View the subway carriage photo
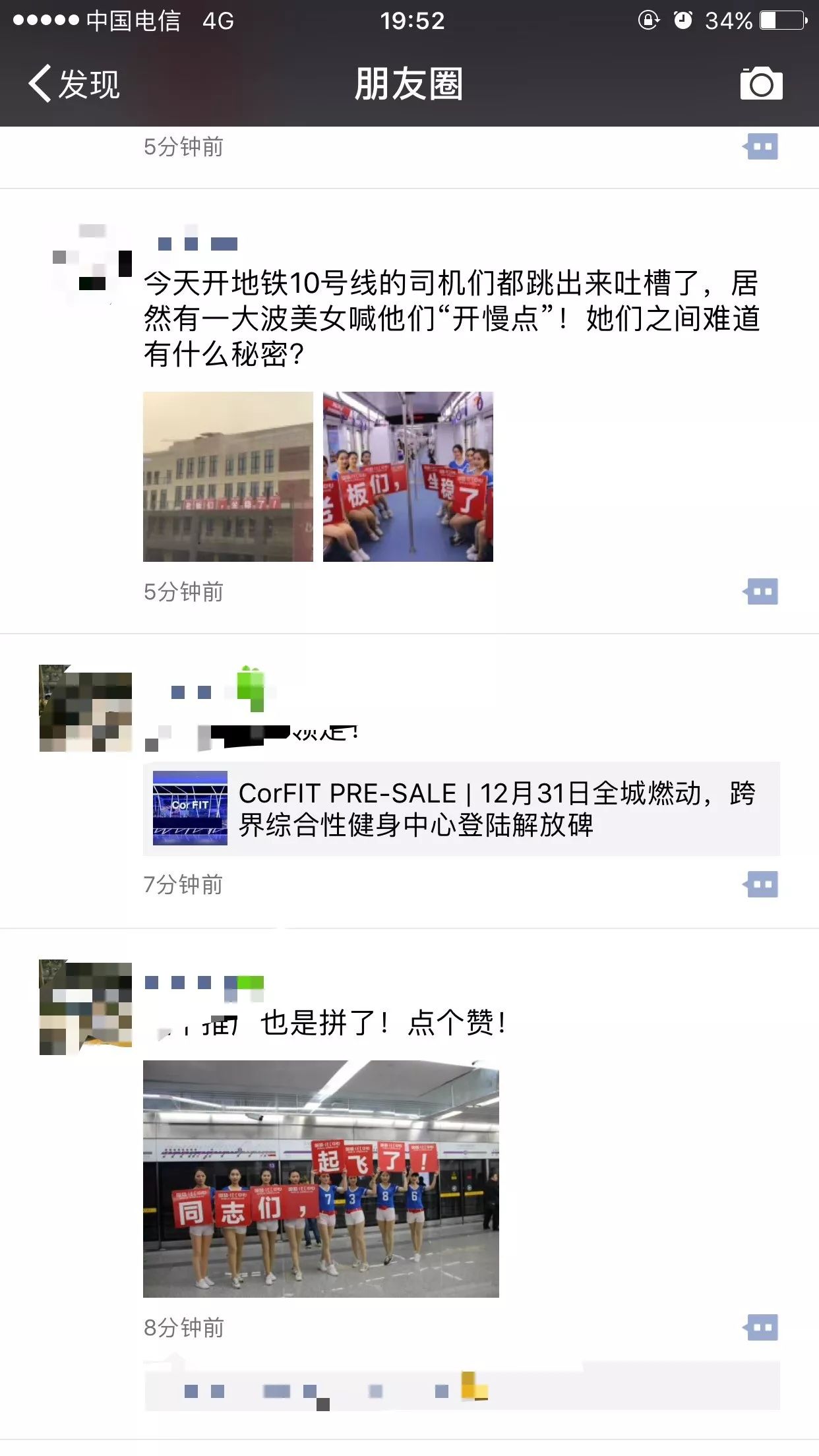 [408, 477]
